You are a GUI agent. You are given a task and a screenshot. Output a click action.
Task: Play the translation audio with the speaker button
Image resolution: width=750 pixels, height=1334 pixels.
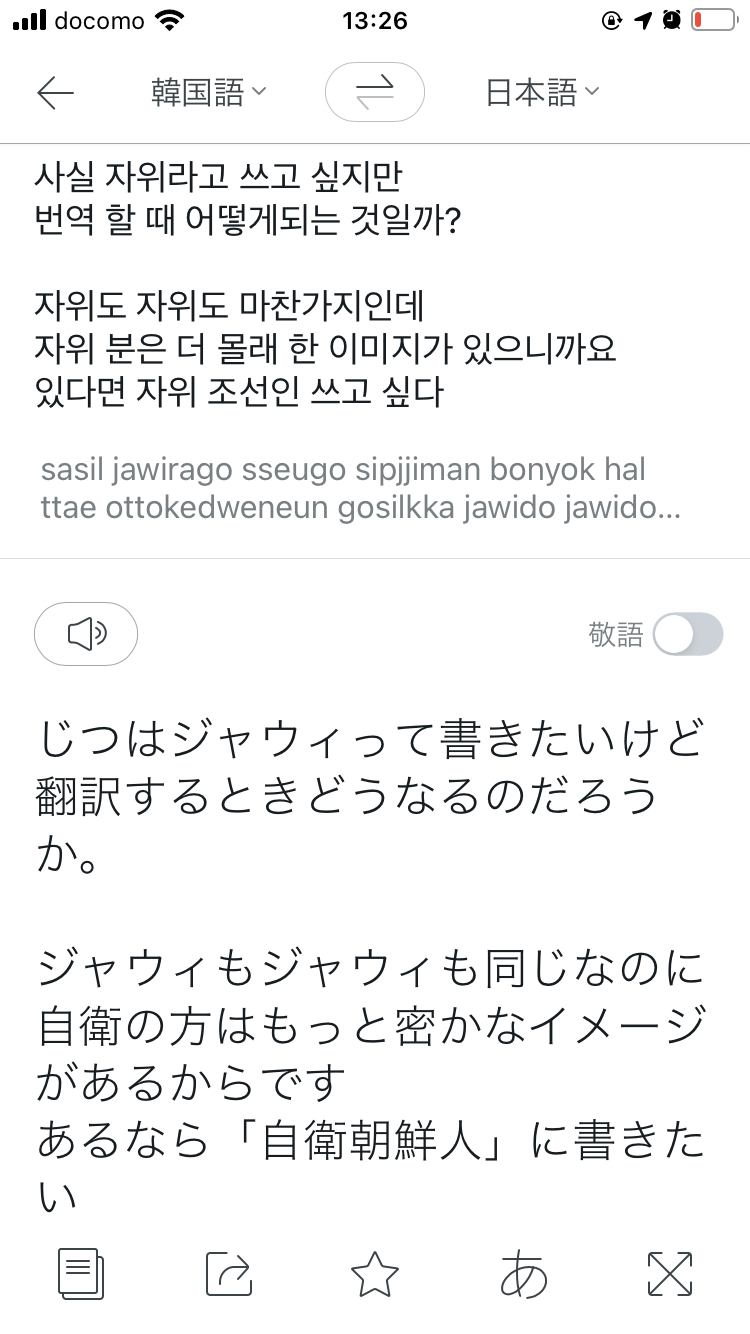tap(86, 634)
